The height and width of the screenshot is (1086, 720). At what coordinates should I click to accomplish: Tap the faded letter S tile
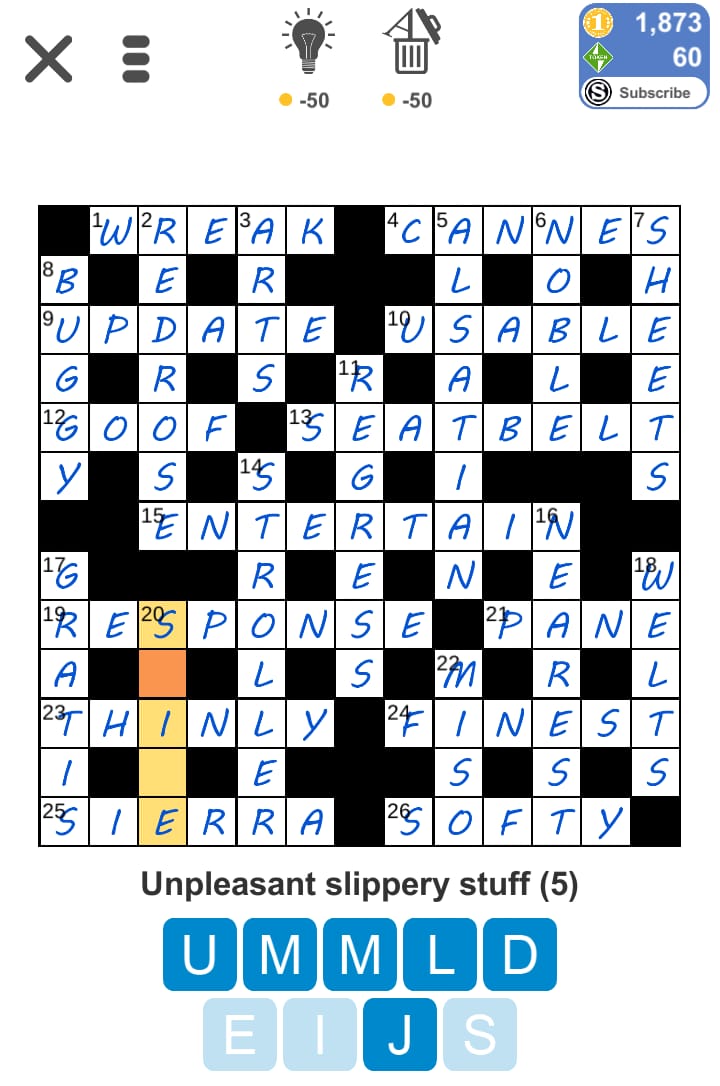(480, 1034)
